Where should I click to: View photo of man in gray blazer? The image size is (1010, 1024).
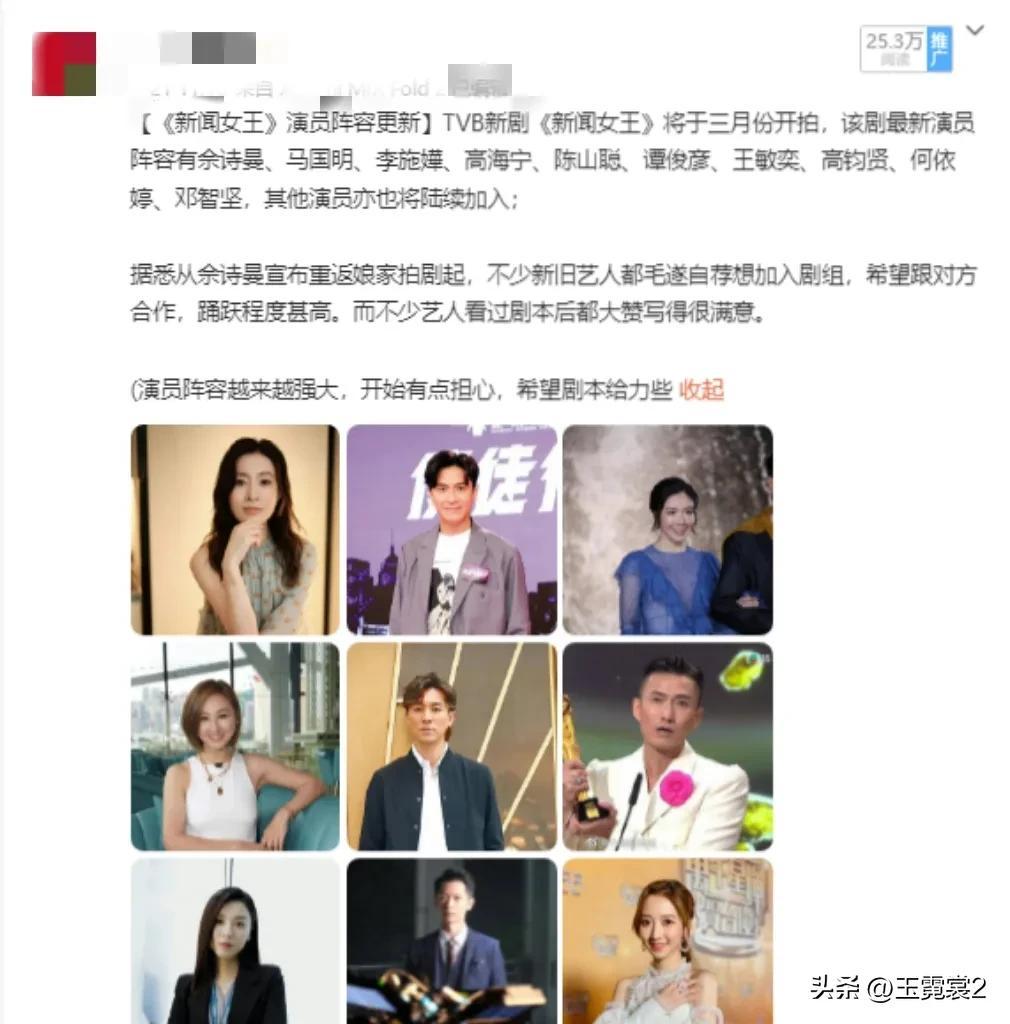point(452,530)
